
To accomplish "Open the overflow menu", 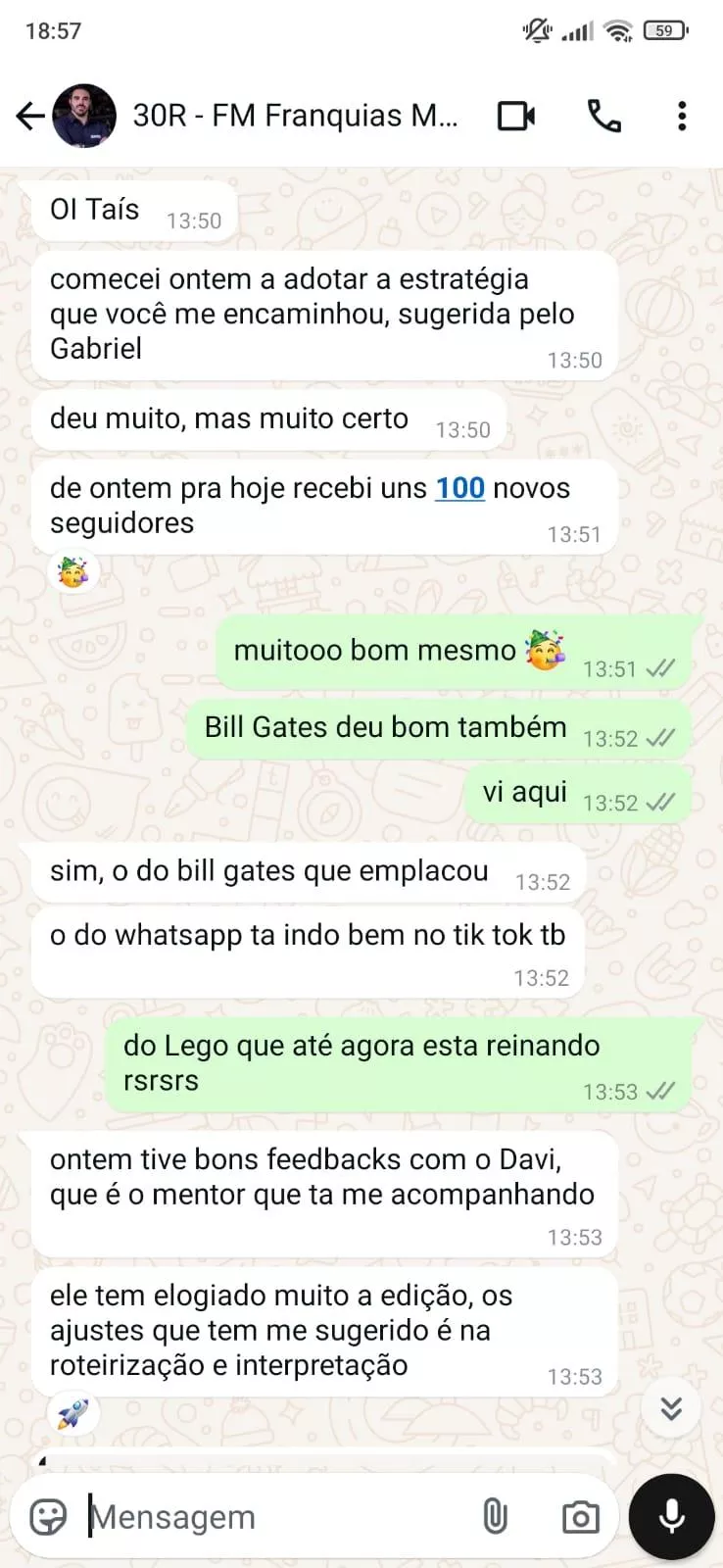I will click(682, 117).
